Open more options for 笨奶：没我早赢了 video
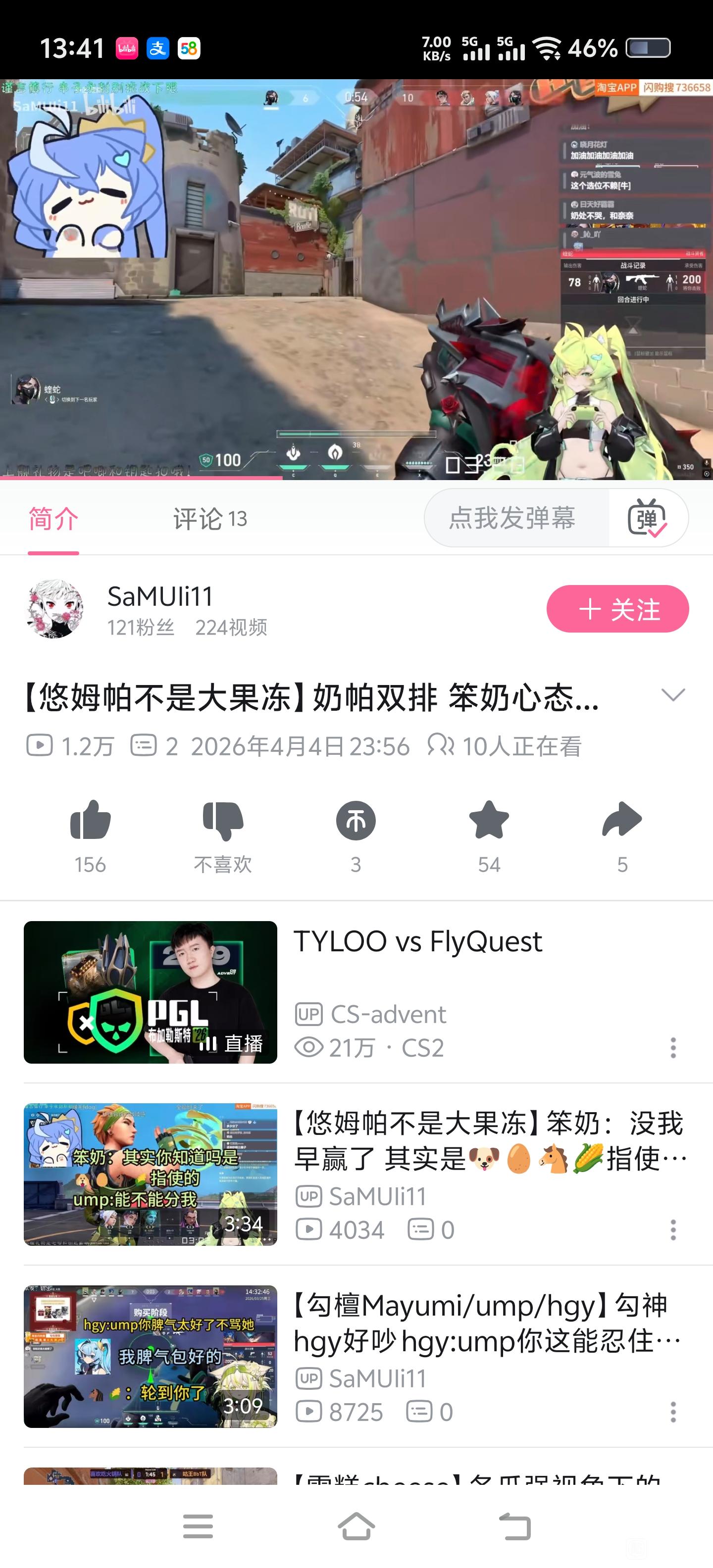The height and width of the screenshot is (1568, 713). point(673,1229)
